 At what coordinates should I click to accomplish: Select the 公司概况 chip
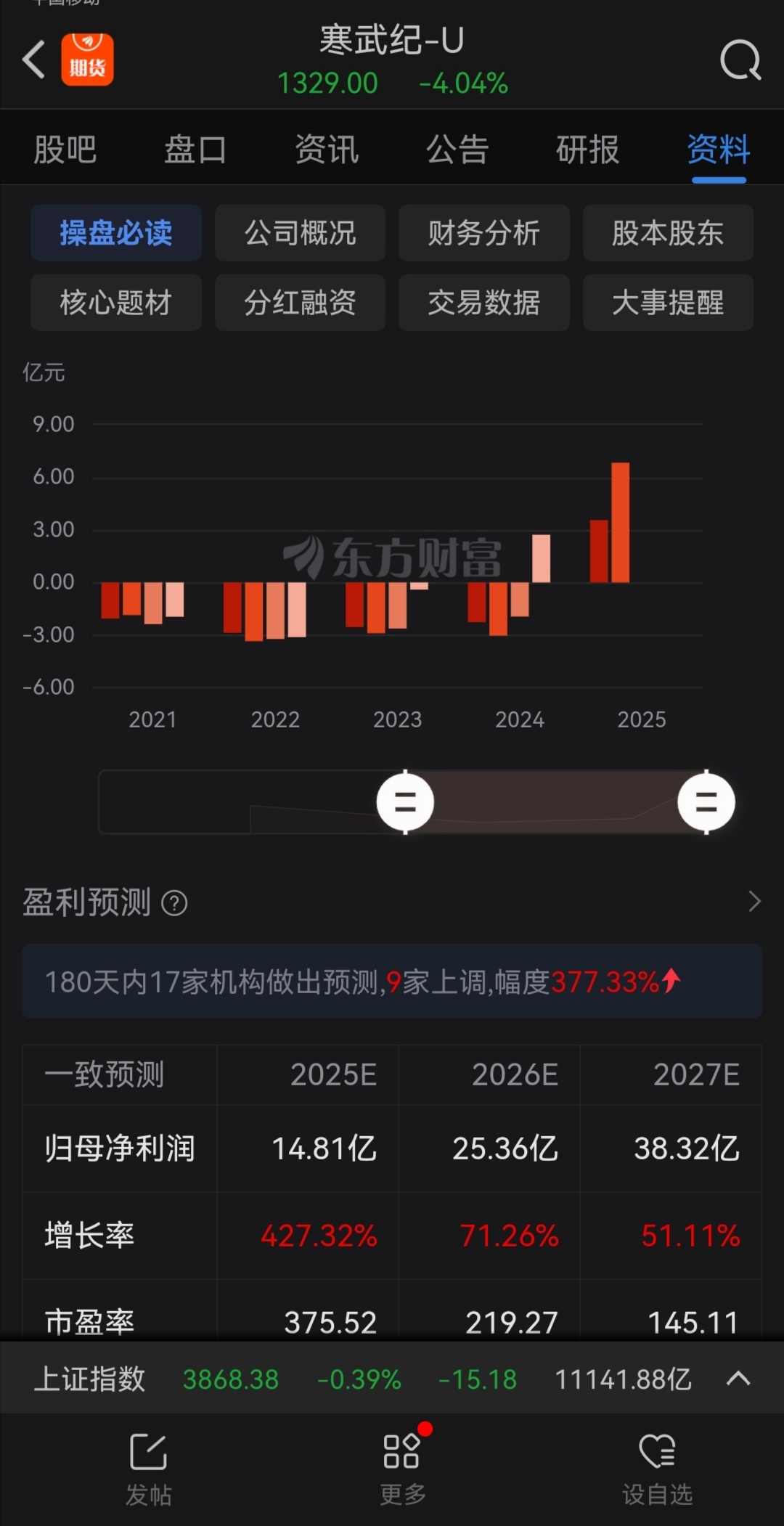tap(300, 233)
